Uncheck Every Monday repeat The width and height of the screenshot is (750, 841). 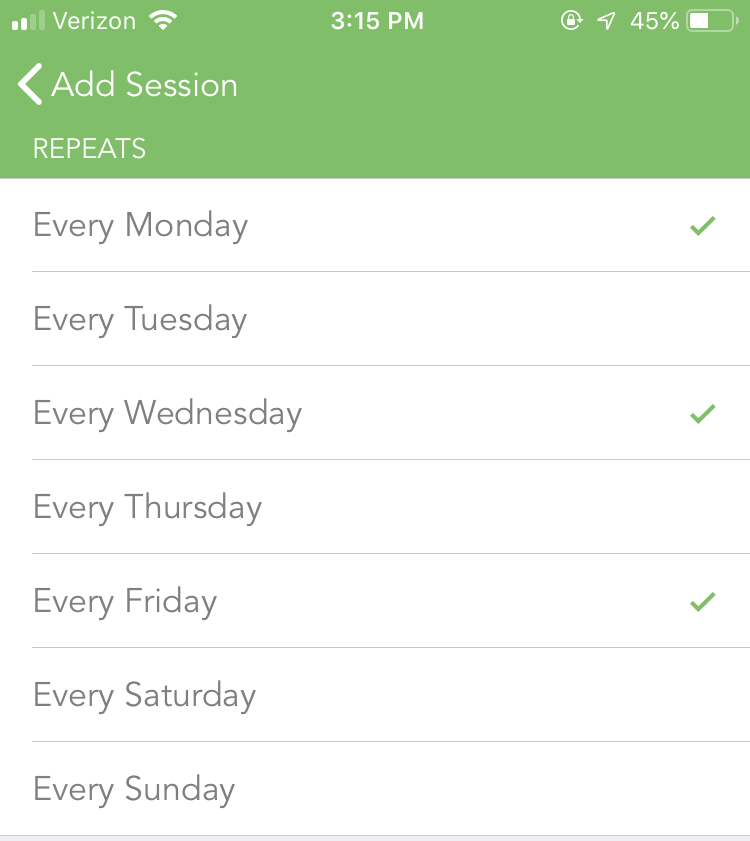[375, 225]
